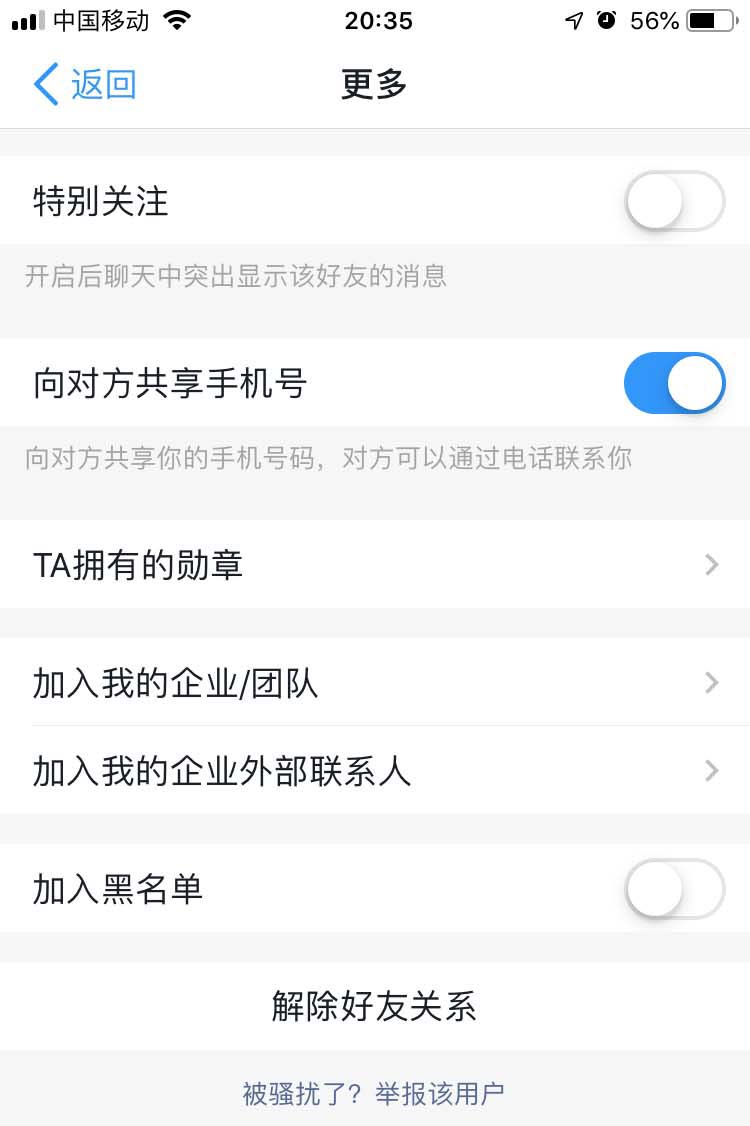Select 加入我的企业外部联系人 row

click(375, 771)
